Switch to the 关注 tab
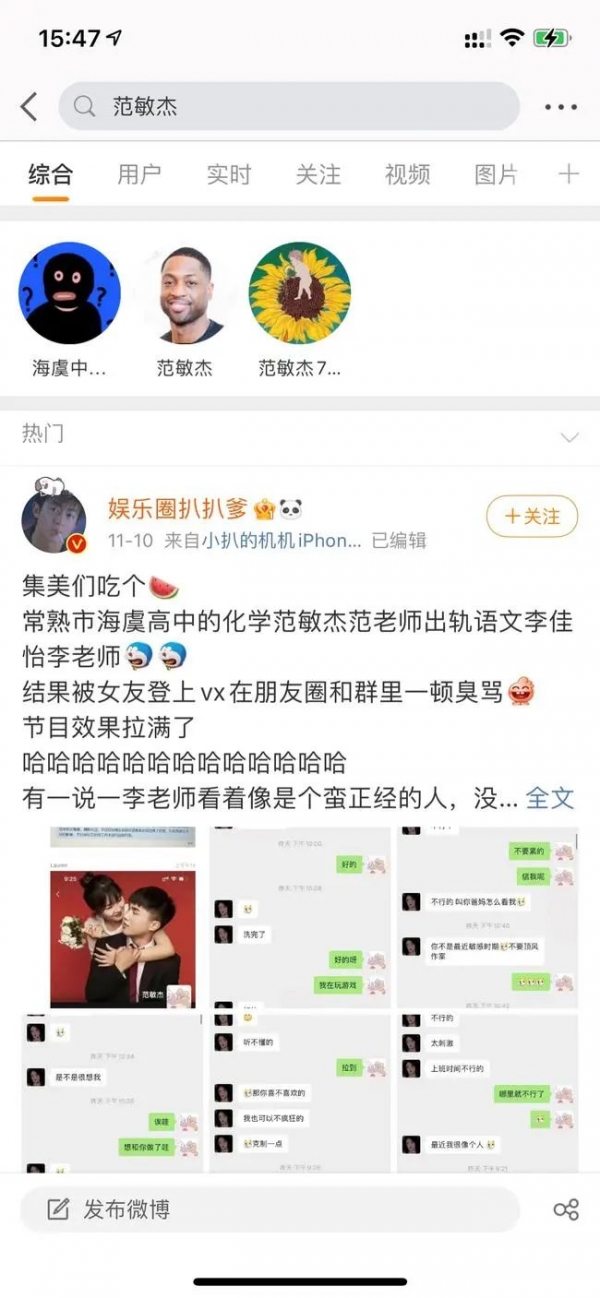 (318, 175)
